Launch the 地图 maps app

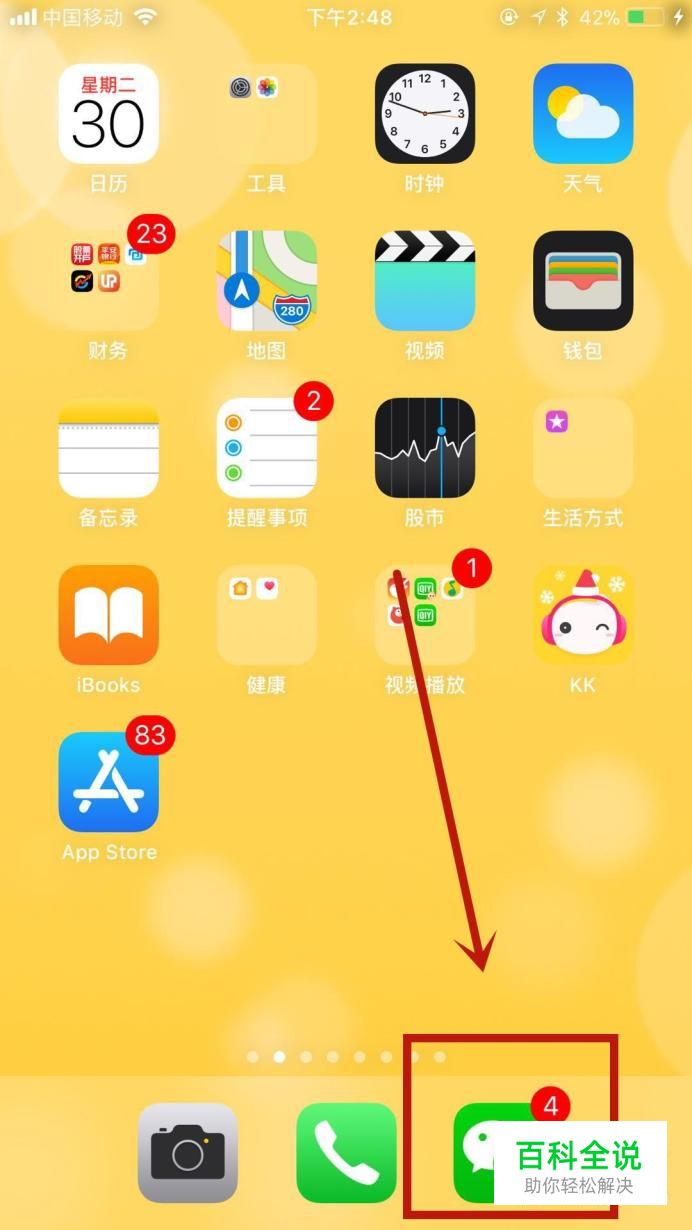point(266,281)
